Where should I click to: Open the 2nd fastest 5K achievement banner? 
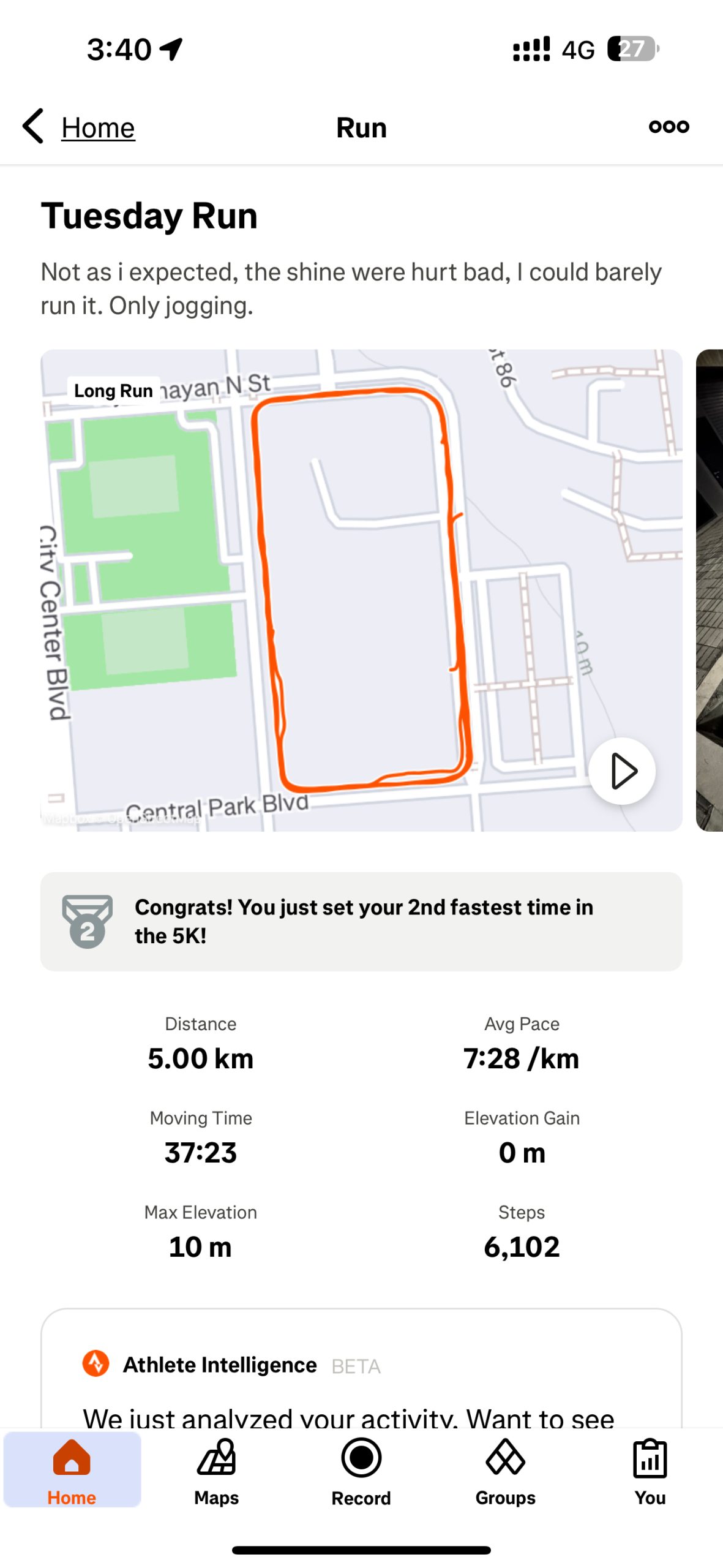tap(361, 921)
